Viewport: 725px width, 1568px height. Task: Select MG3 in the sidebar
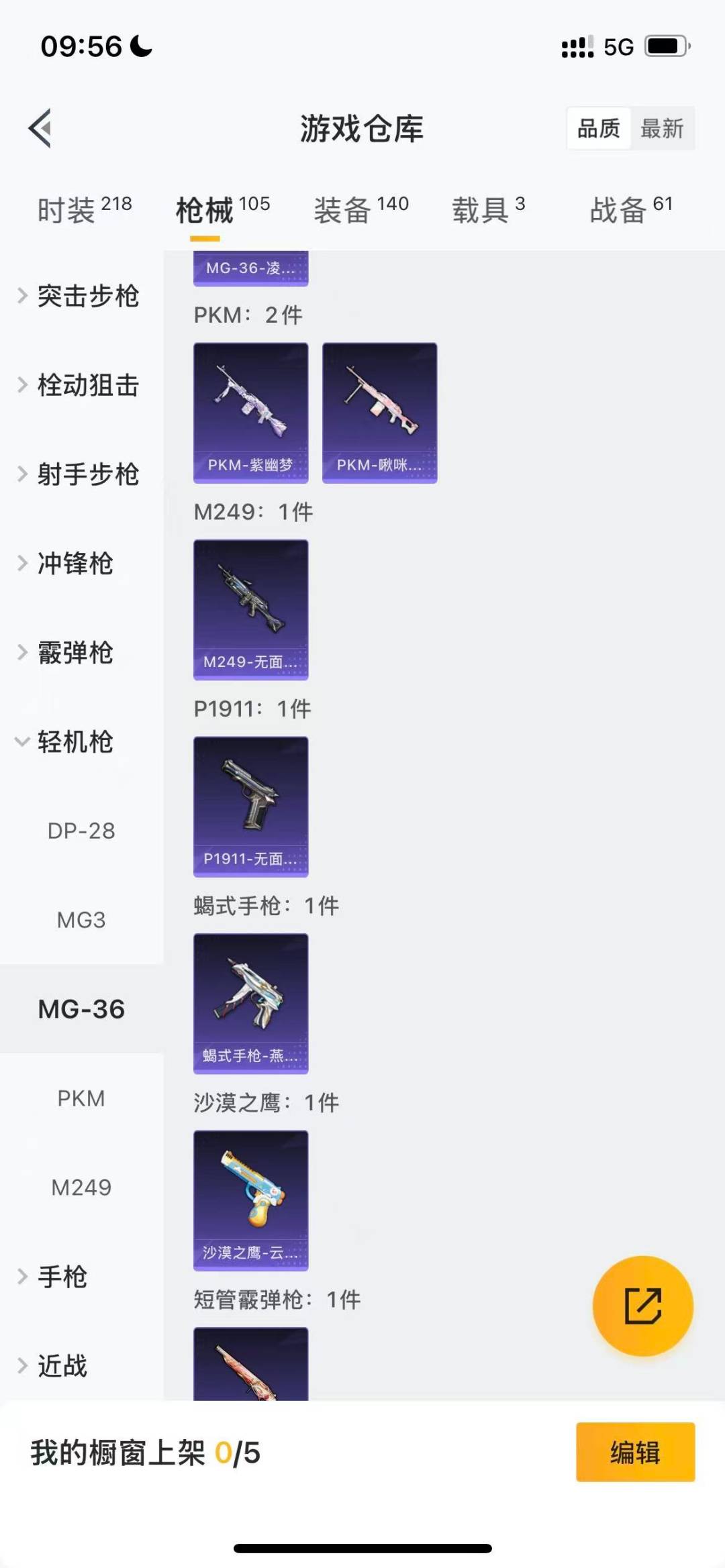(81, 920)
